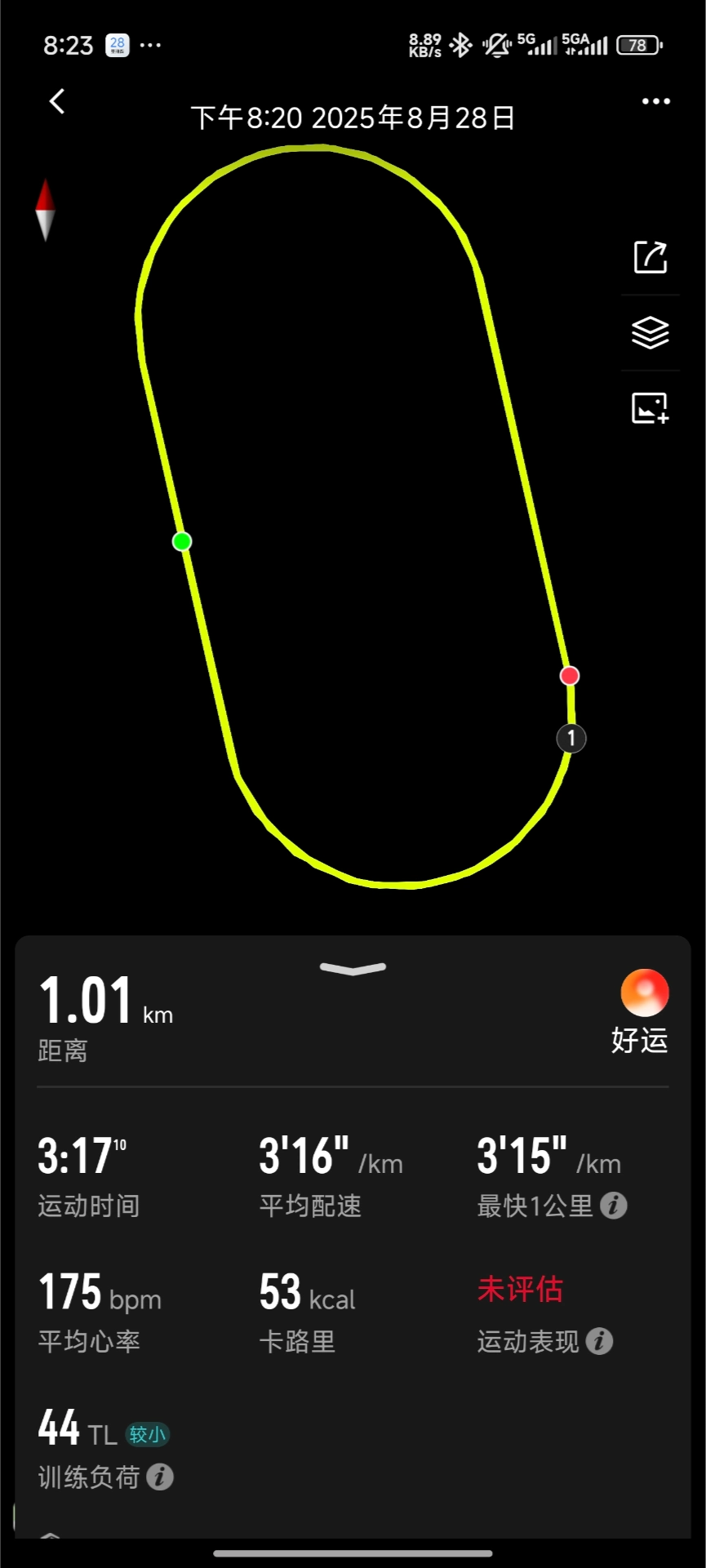The image size is (706, 1568).
Task: Collapse the workout data panel
Action: (x=353, y=969)
